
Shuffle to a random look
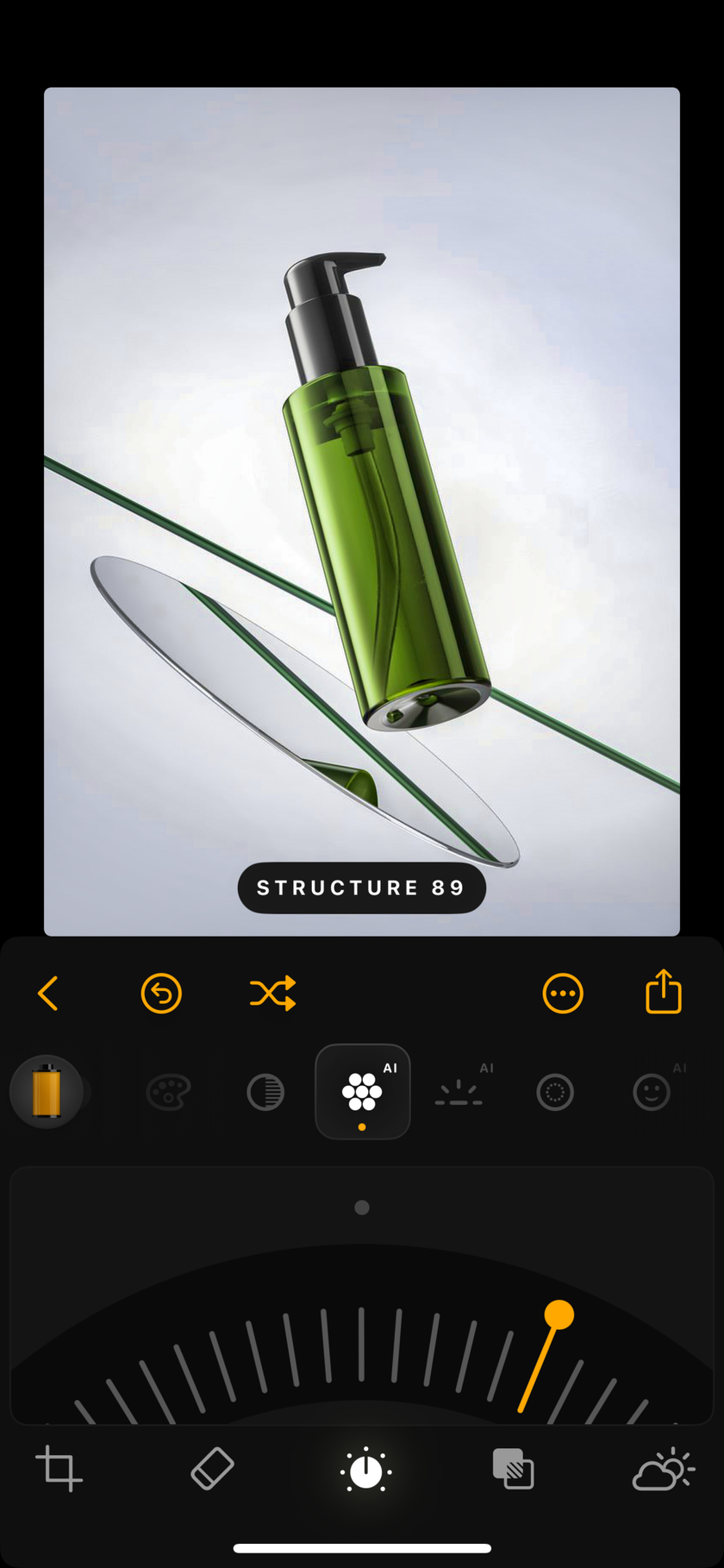click(272, 994)
